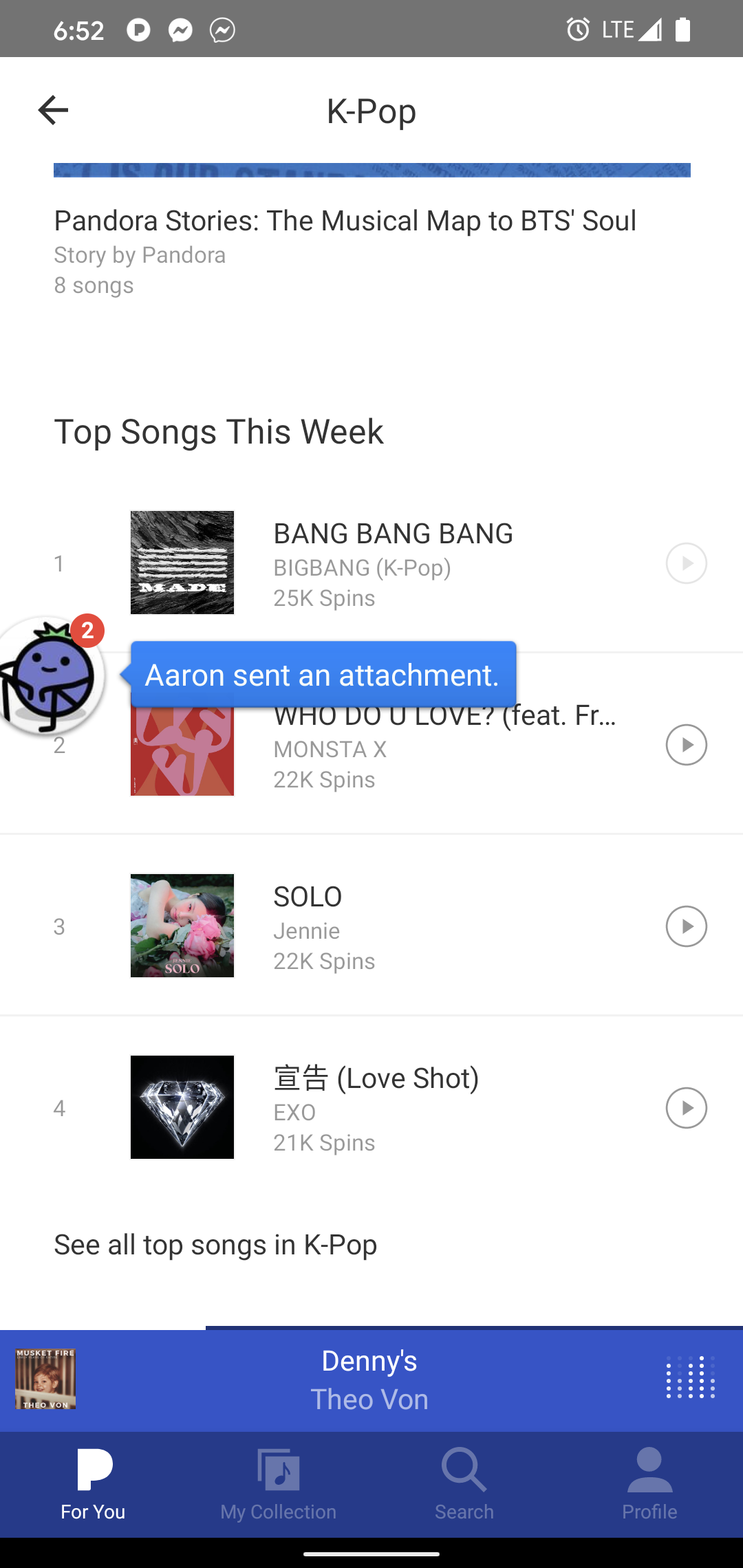
Task: Play BANG BANG BANG by BIGBANG
Action: tap(686, 563)
